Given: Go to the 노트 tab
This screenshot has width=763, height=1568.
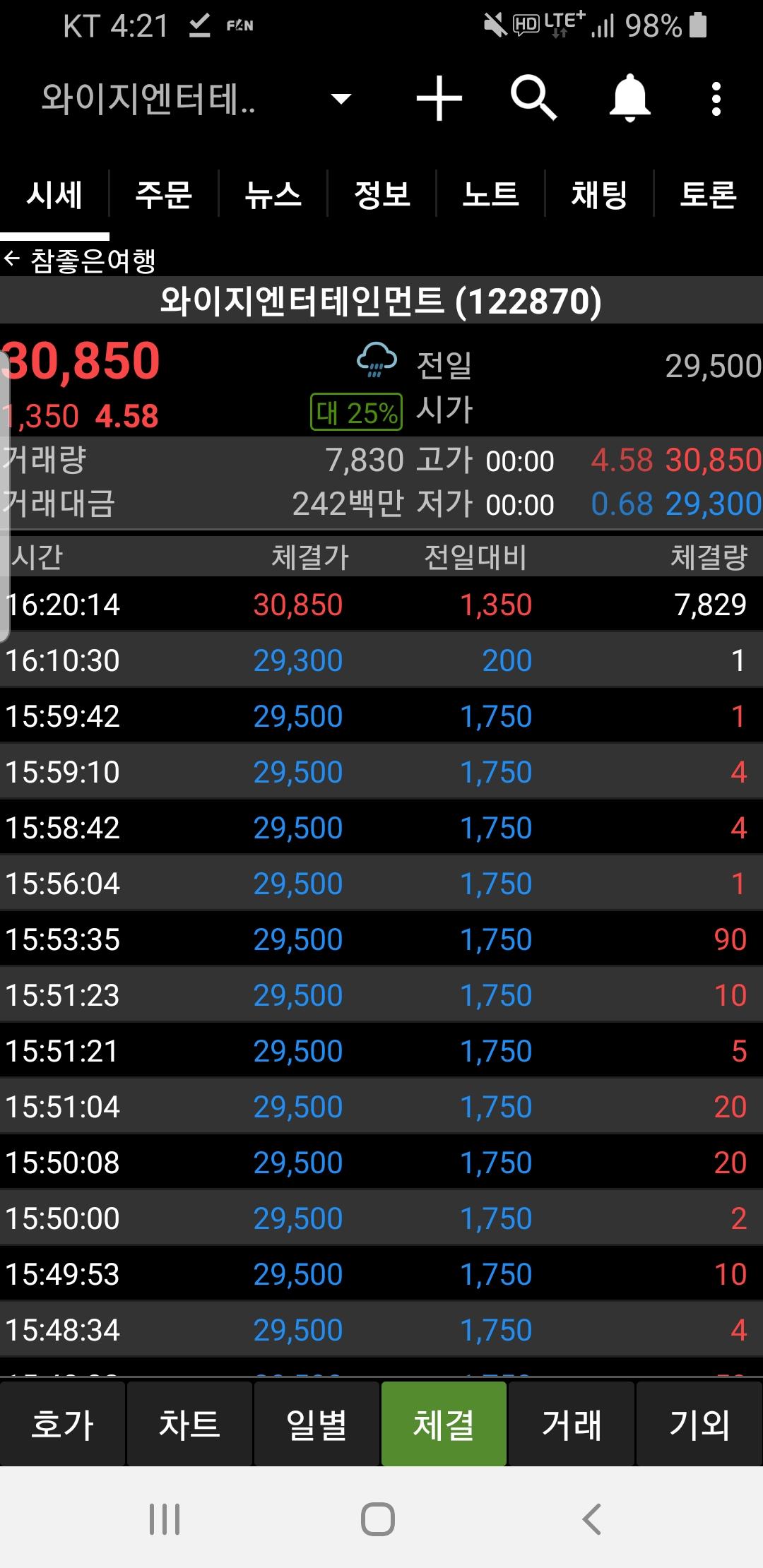Looking at the screenshot, I should 490,194.
